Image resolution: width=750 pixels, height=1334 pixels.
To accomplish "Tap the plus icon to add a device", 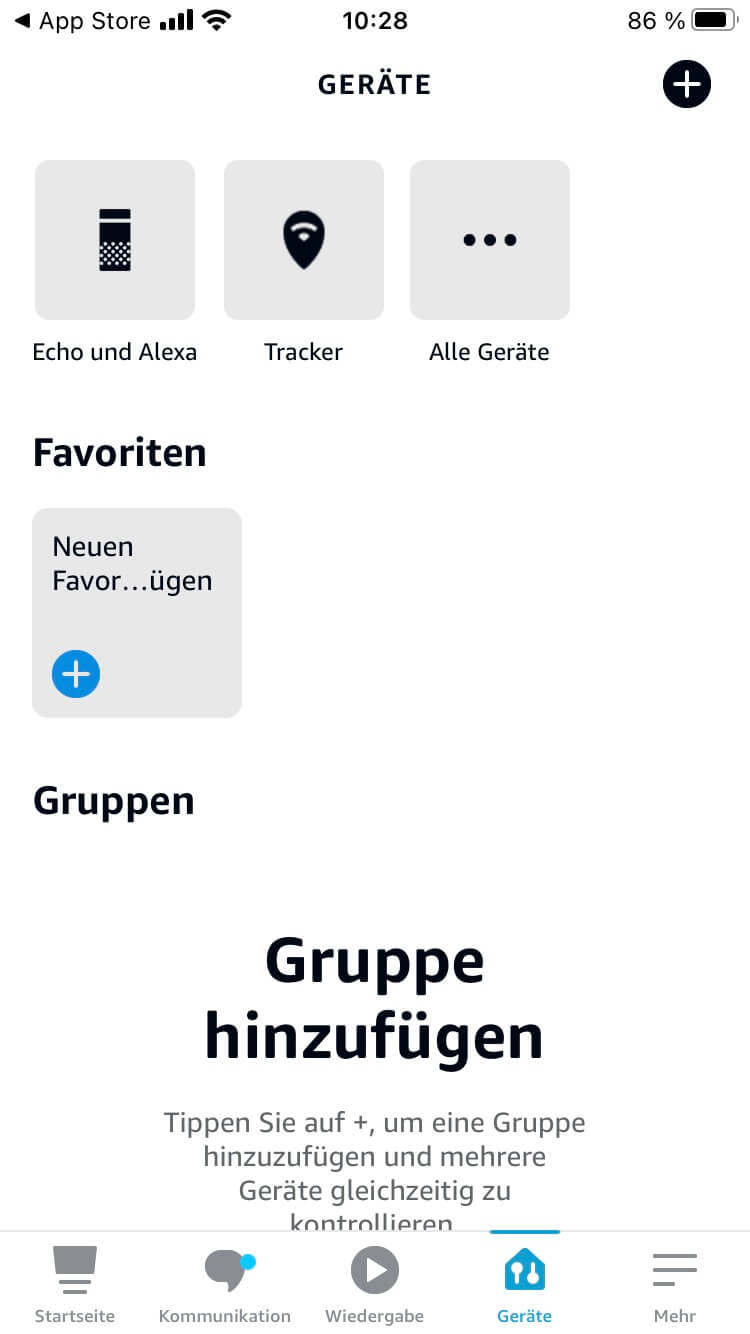I will [x=686, y=85].
